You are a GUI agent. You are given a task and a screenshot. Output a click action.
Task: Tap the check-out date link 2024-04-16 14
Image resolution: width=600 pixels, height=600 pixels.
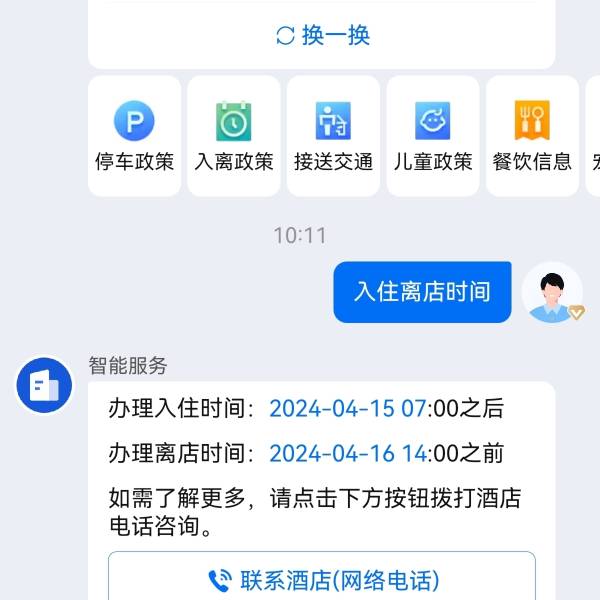pyautogui.click(x=348, y=453)
